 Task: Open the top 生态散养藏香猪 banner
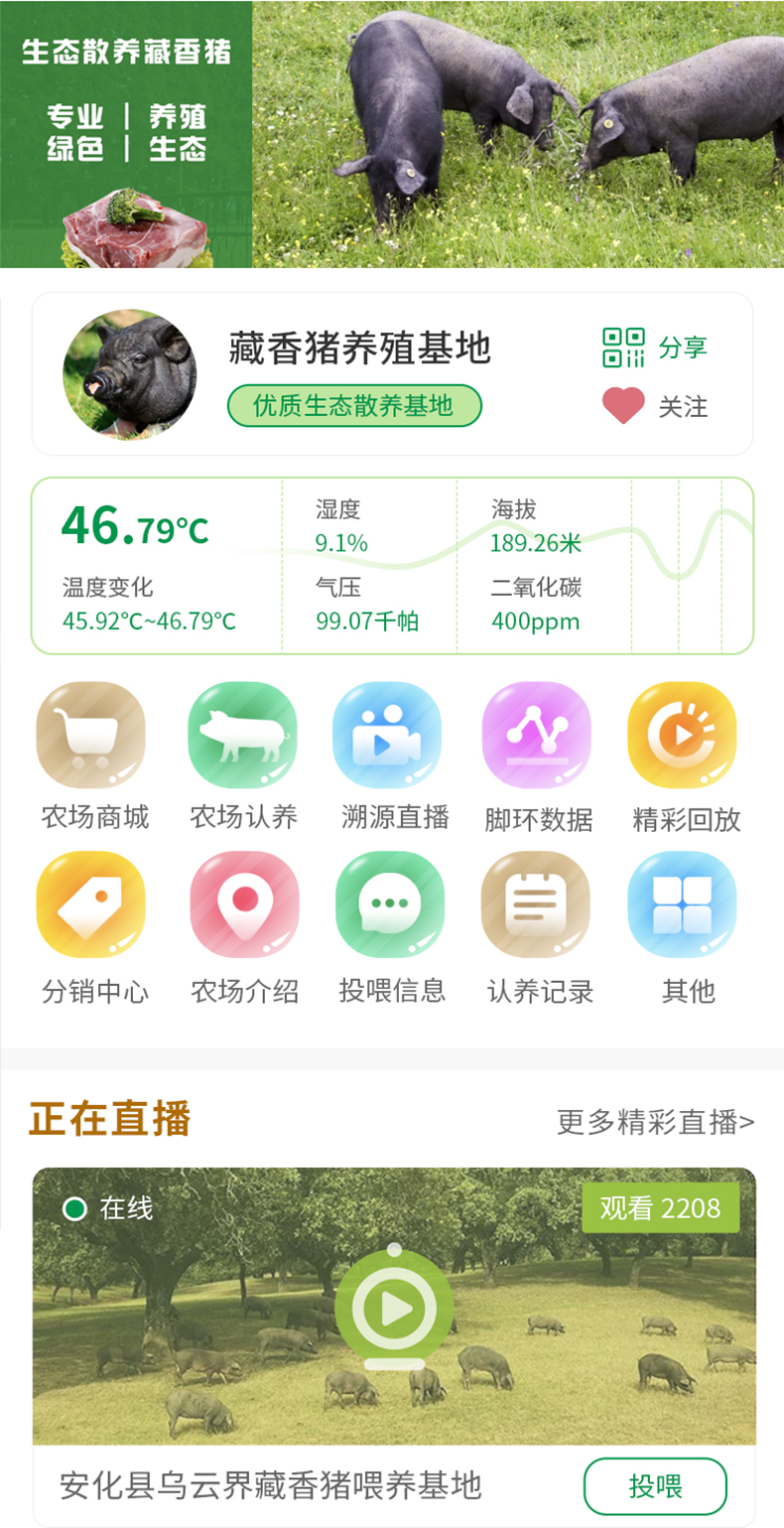[392, 134]
